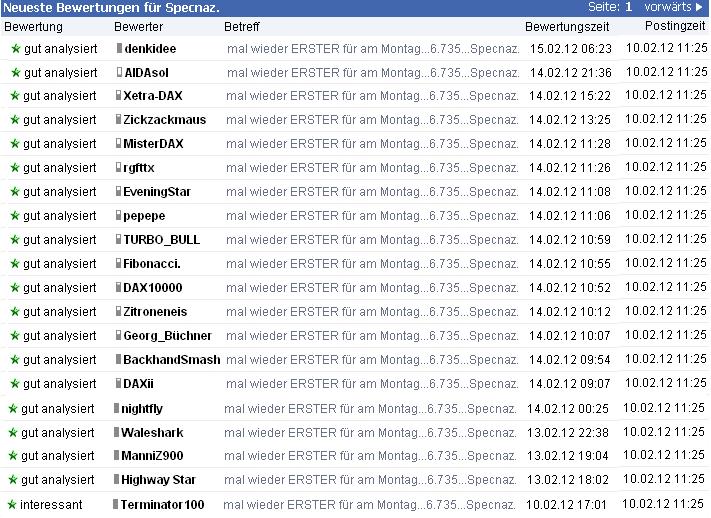Go to next page via vorwärts
This screenshot has width=711, height=518.
click(x=673, y=8)
